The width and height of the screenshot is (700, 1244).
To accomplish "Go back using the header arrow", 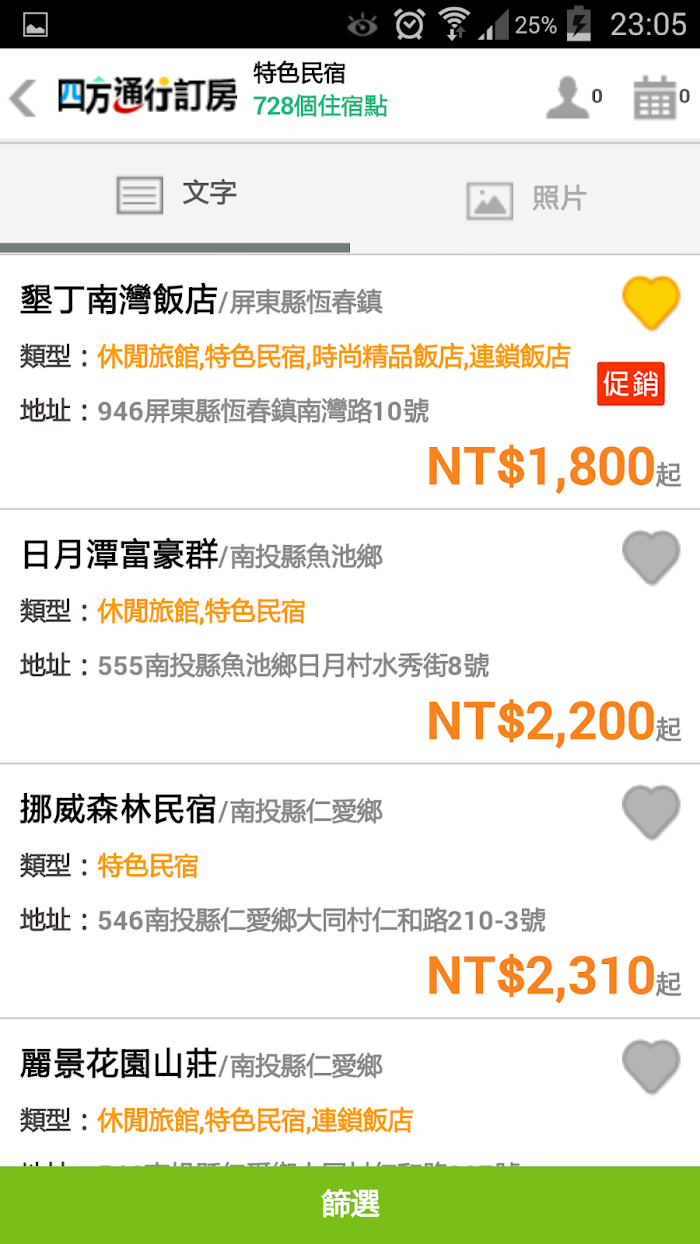I will (x=22, y=97).
